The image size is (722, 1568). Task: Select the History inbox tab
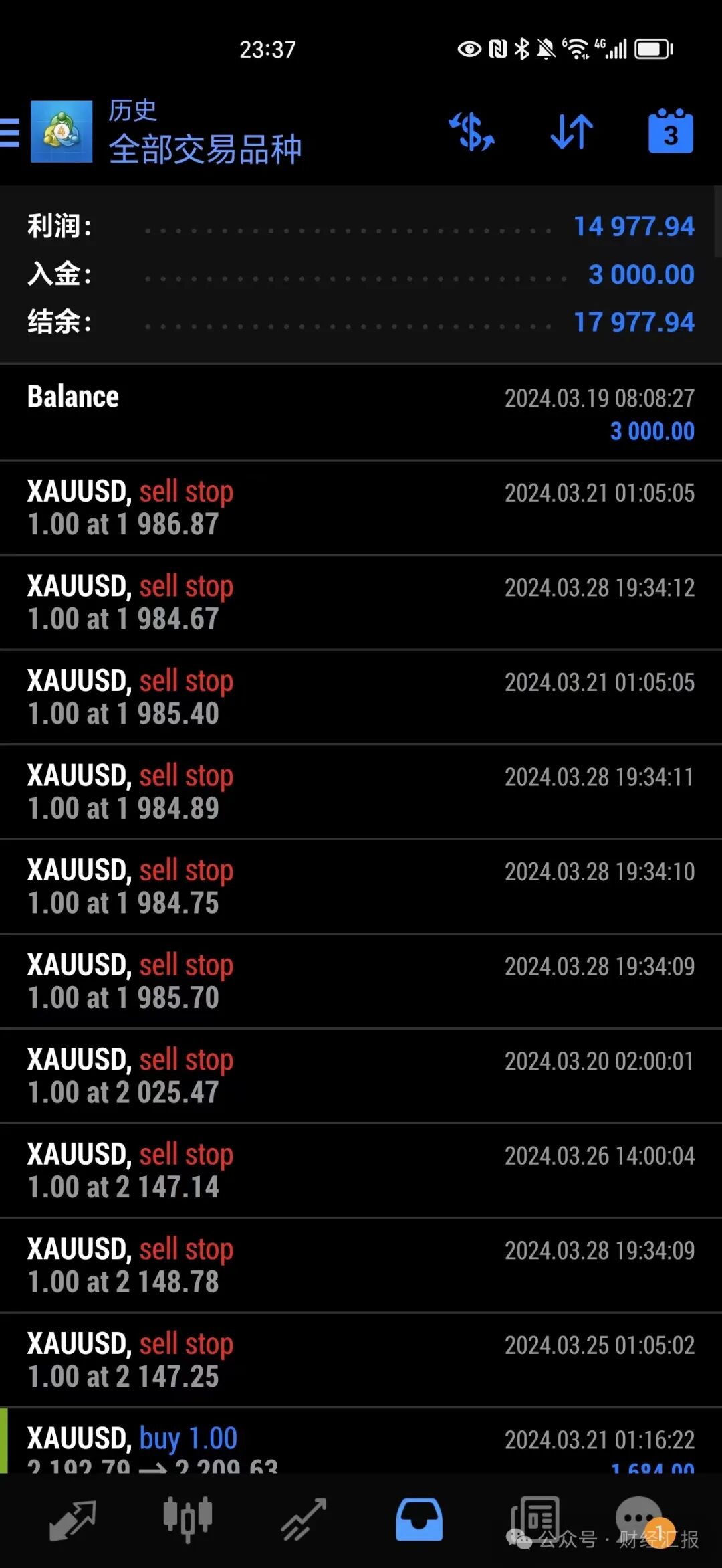coord(419,1520)
